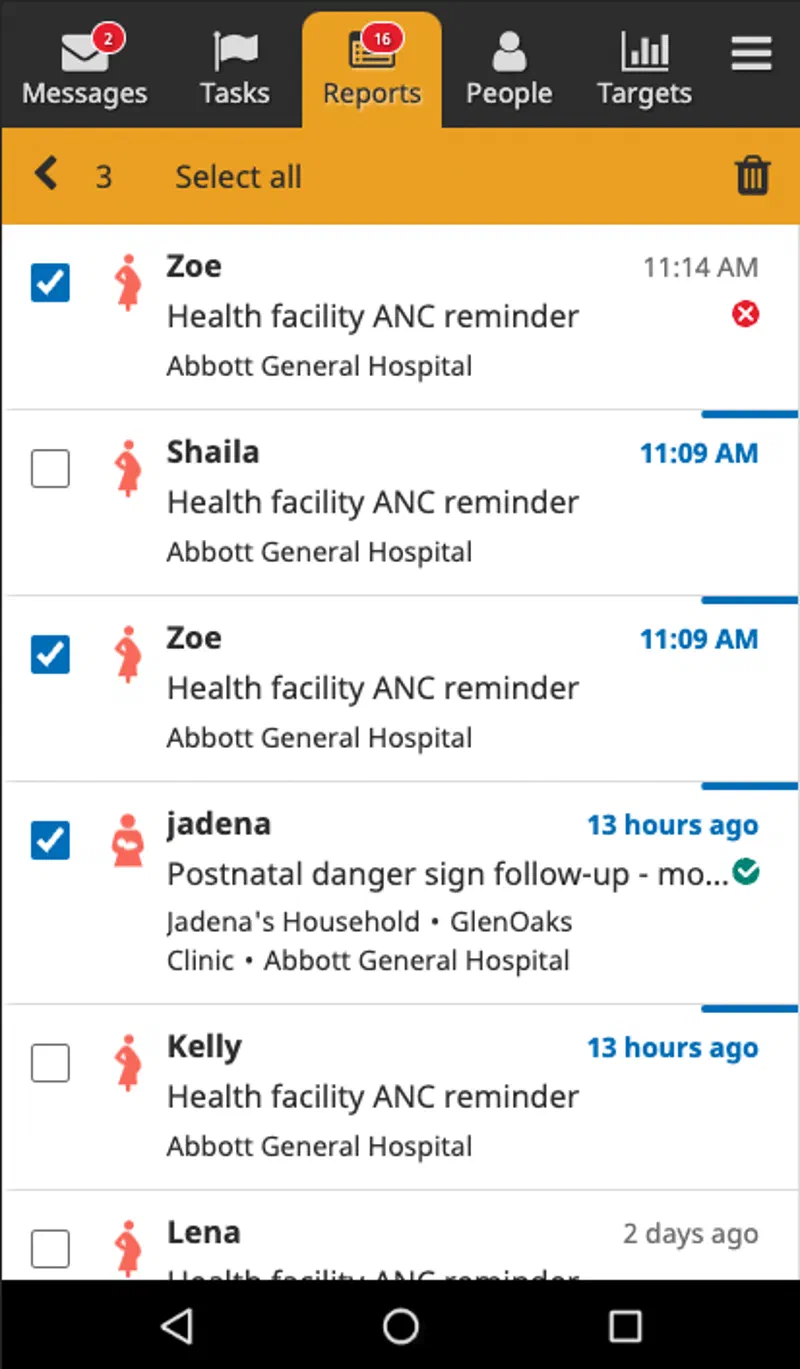Open the Targets tab

644,68
